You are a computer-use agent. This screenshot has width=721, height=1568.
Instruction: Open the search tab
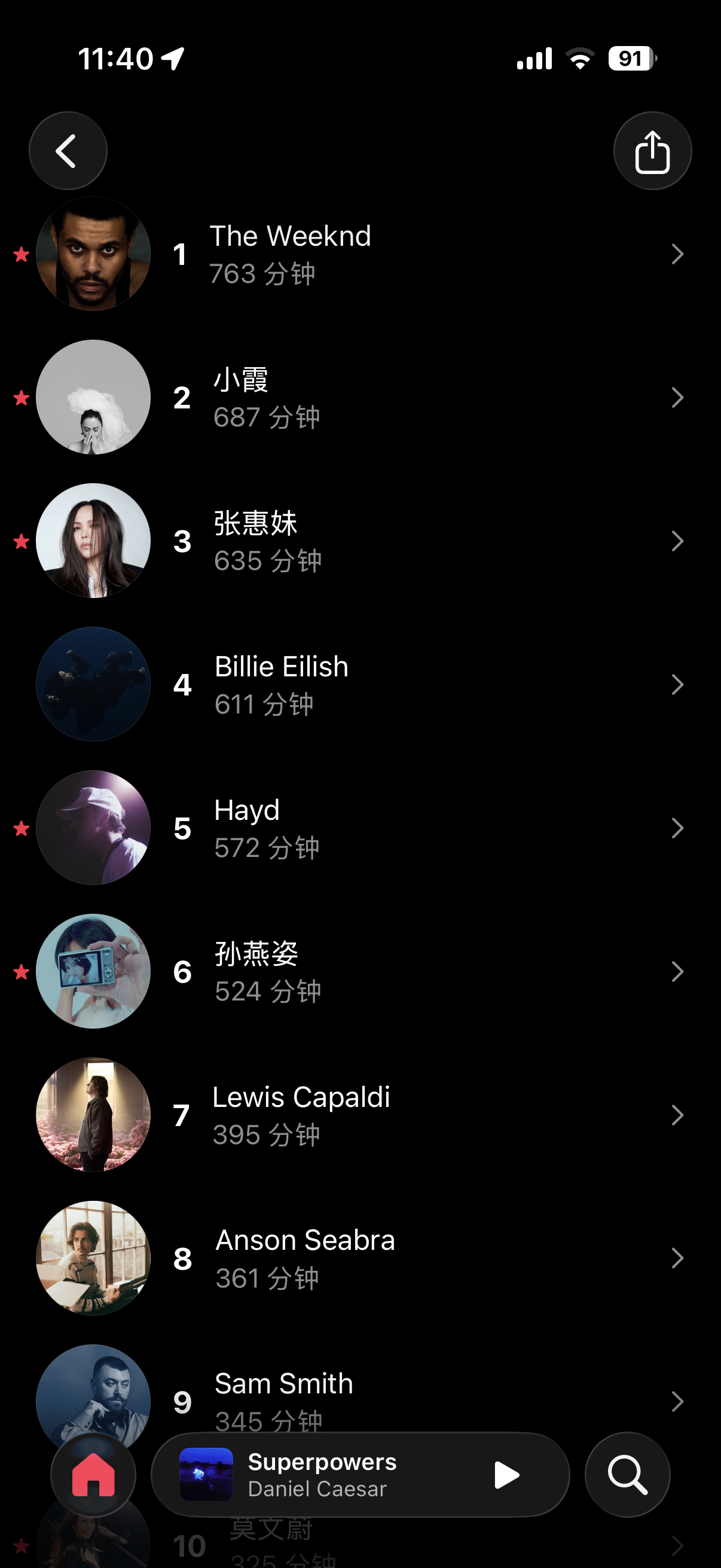coord(627,1475)
